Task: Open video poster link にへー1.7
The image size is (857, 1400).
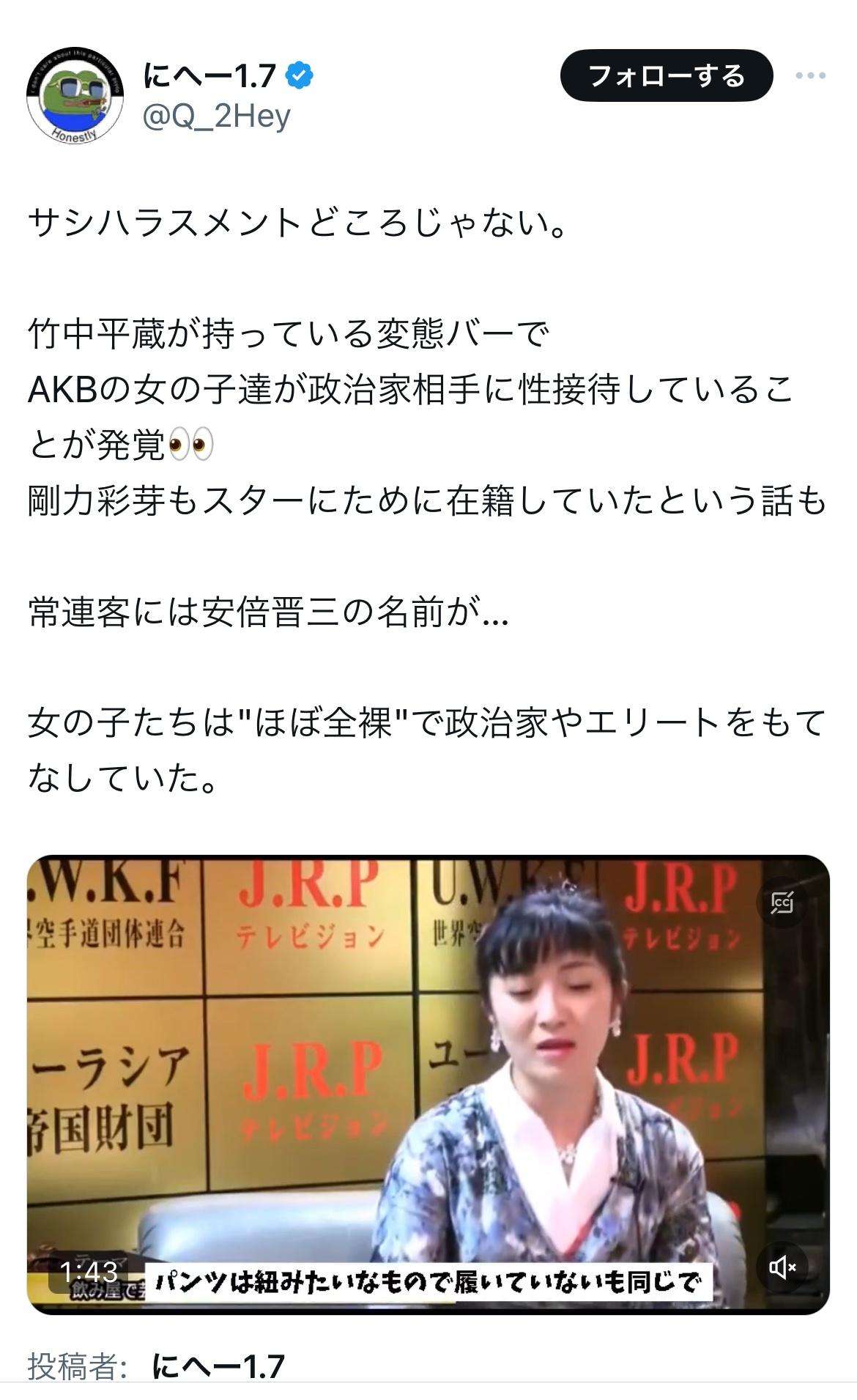Action: (218, 1367)
